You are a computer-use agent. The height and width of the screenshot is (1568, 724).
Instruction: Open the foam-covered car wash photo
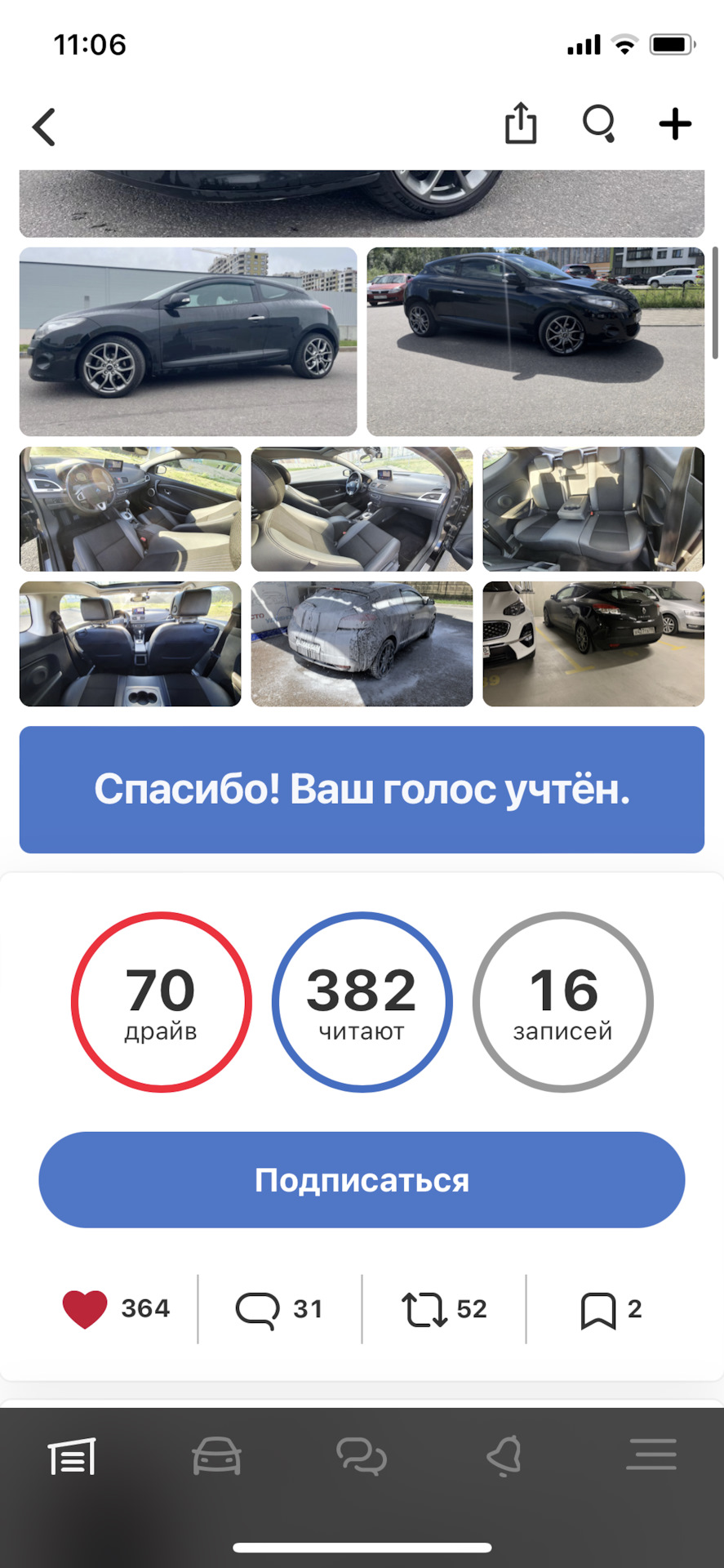point(362,644)
